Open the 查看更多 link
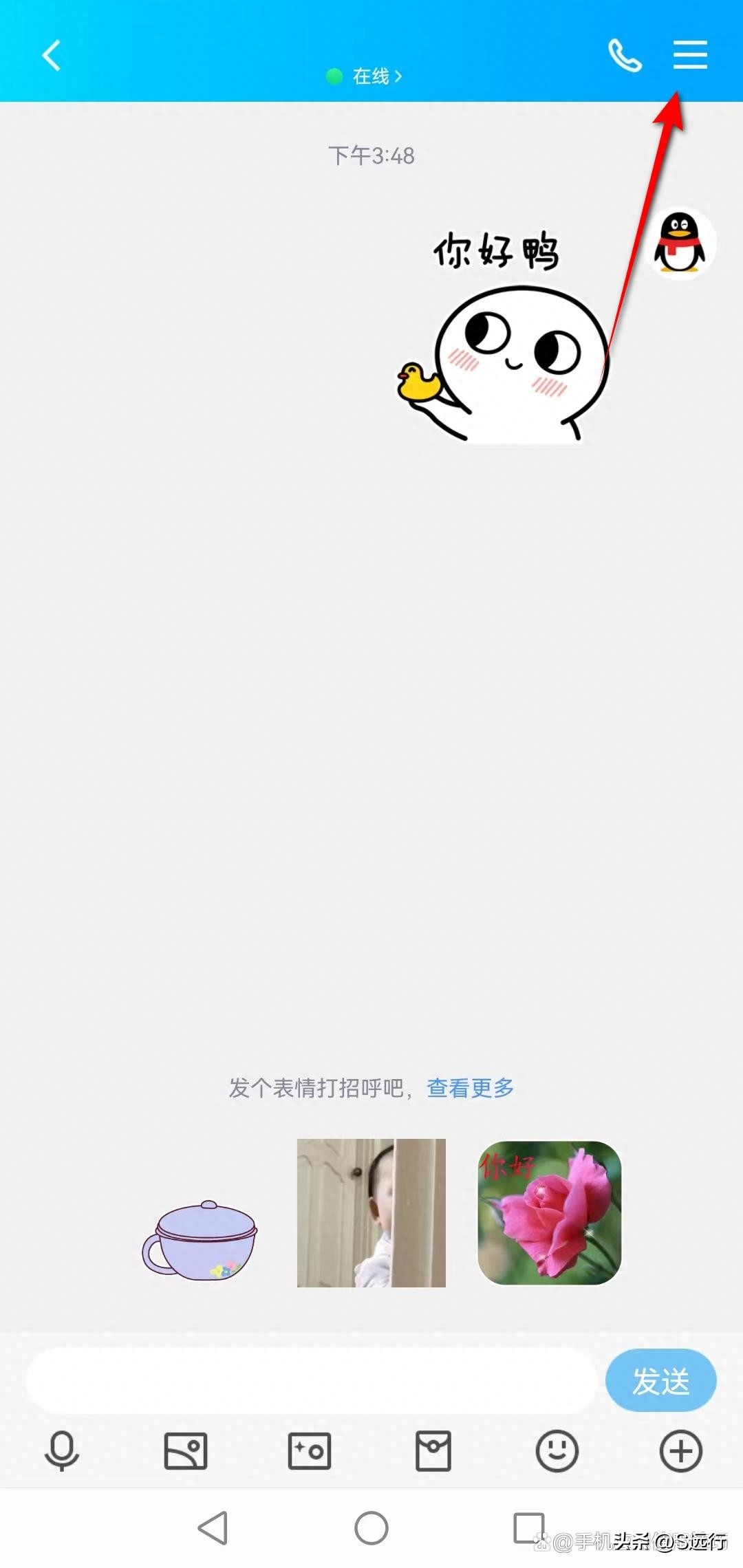Image resolution: width=743 pixels, height=1568 pixels. pyautogui.click(x=471, y=1088)
